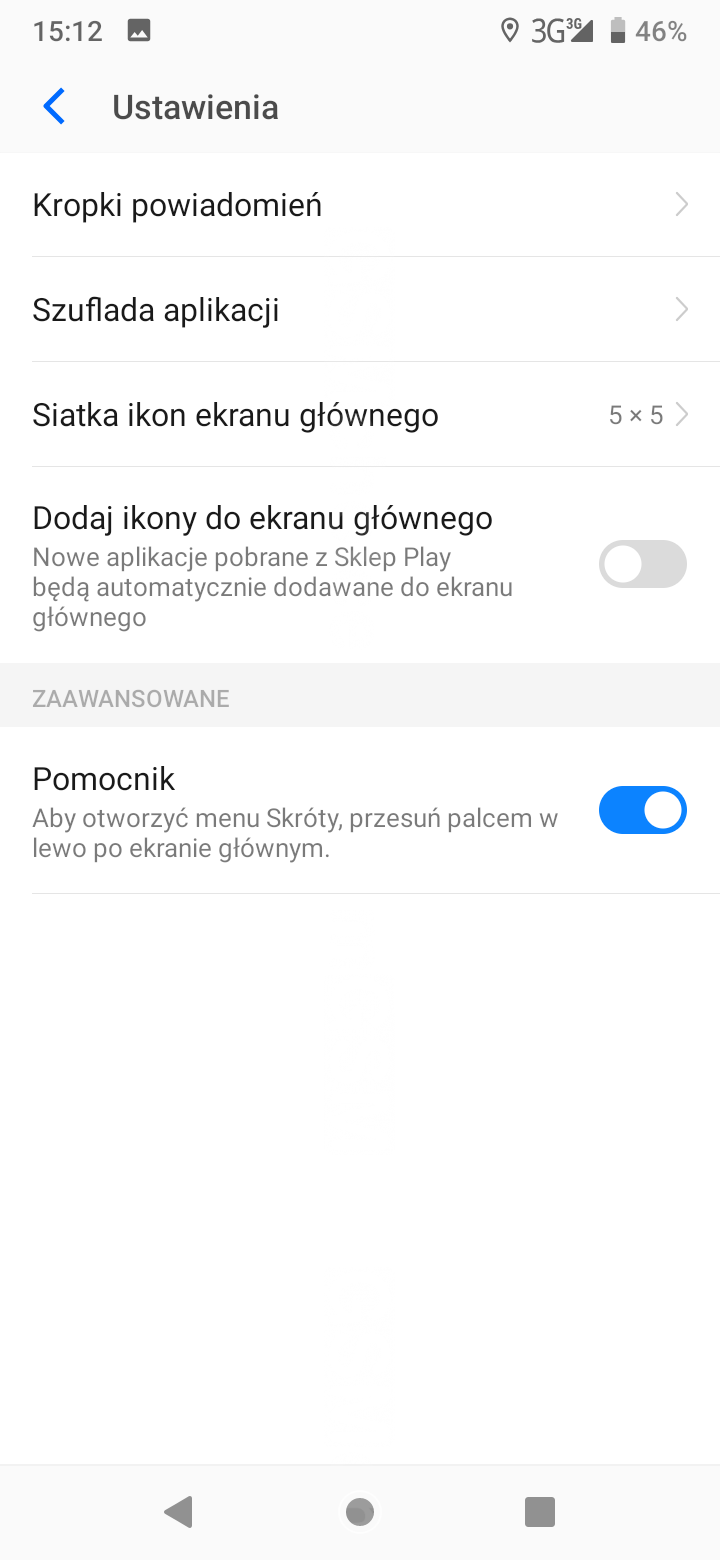Screen dimensions: 720x1560
Task: Change Siatka ikon ekranu głównego grid size
Action: (360, 415)
